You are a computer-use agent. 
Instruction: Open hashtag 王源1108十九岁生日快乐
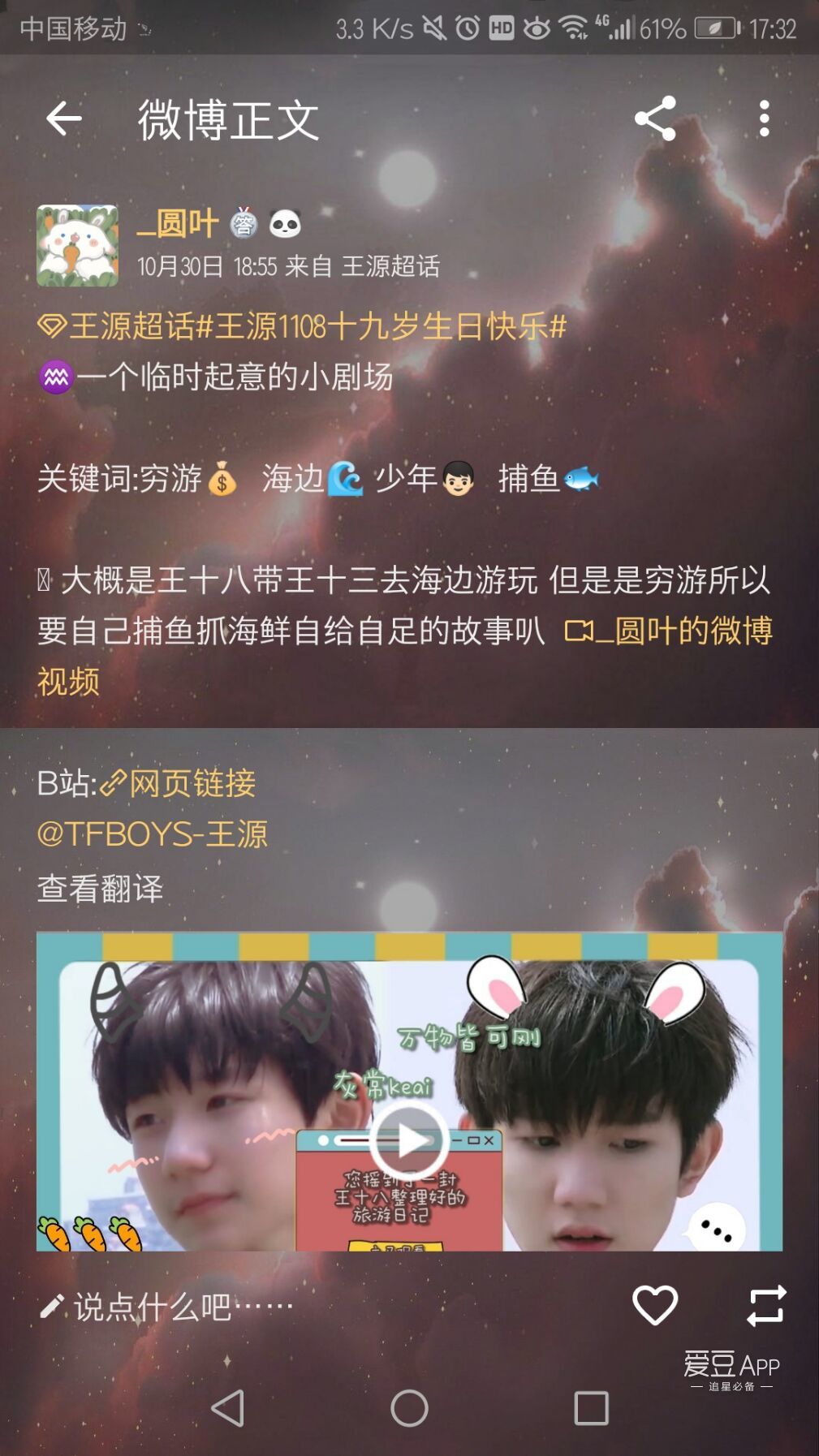point(381,326)
